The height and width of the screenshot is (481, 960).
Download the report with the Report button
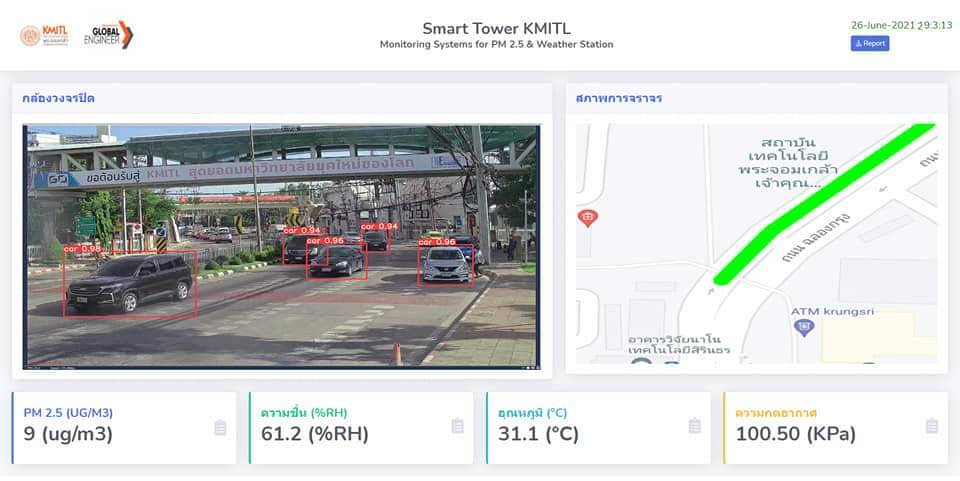tap(869, 44)
